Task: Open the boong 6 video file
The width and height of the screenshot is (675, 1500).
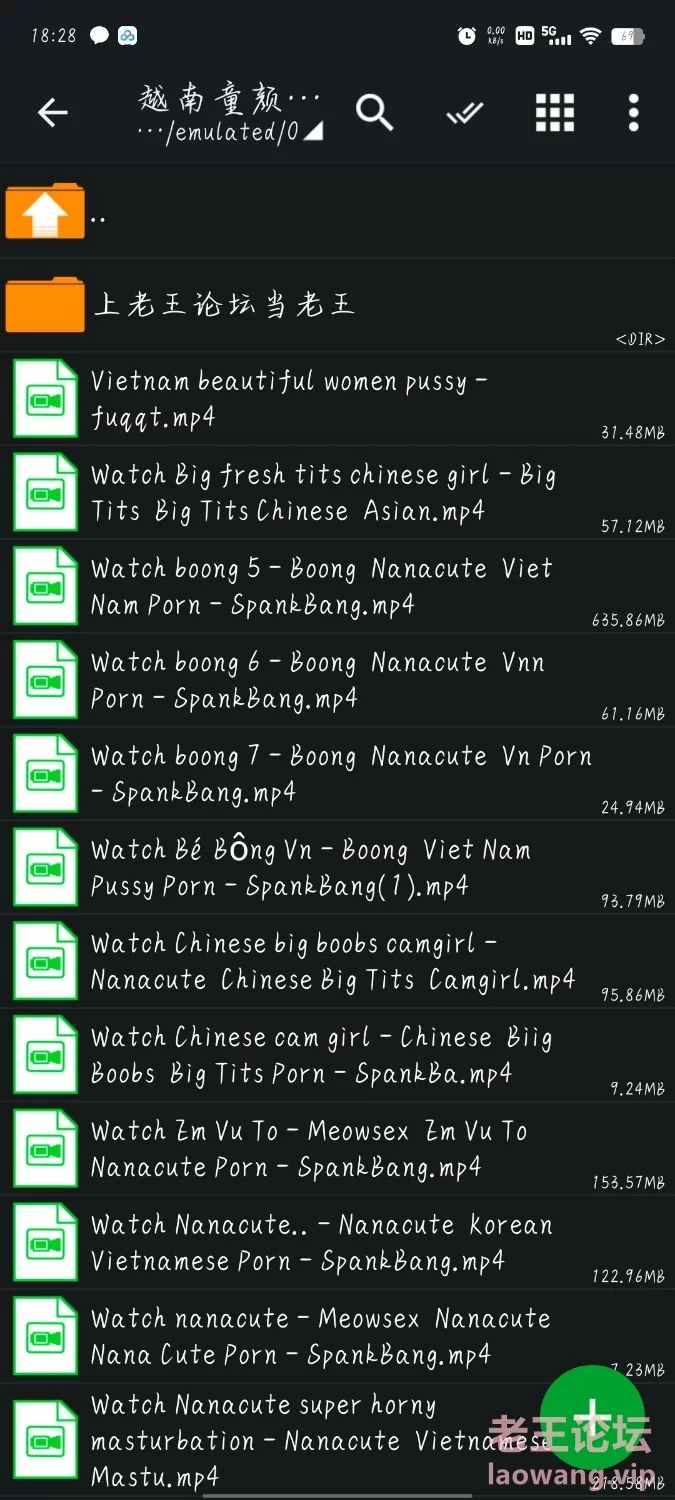Action: (337, 680)
